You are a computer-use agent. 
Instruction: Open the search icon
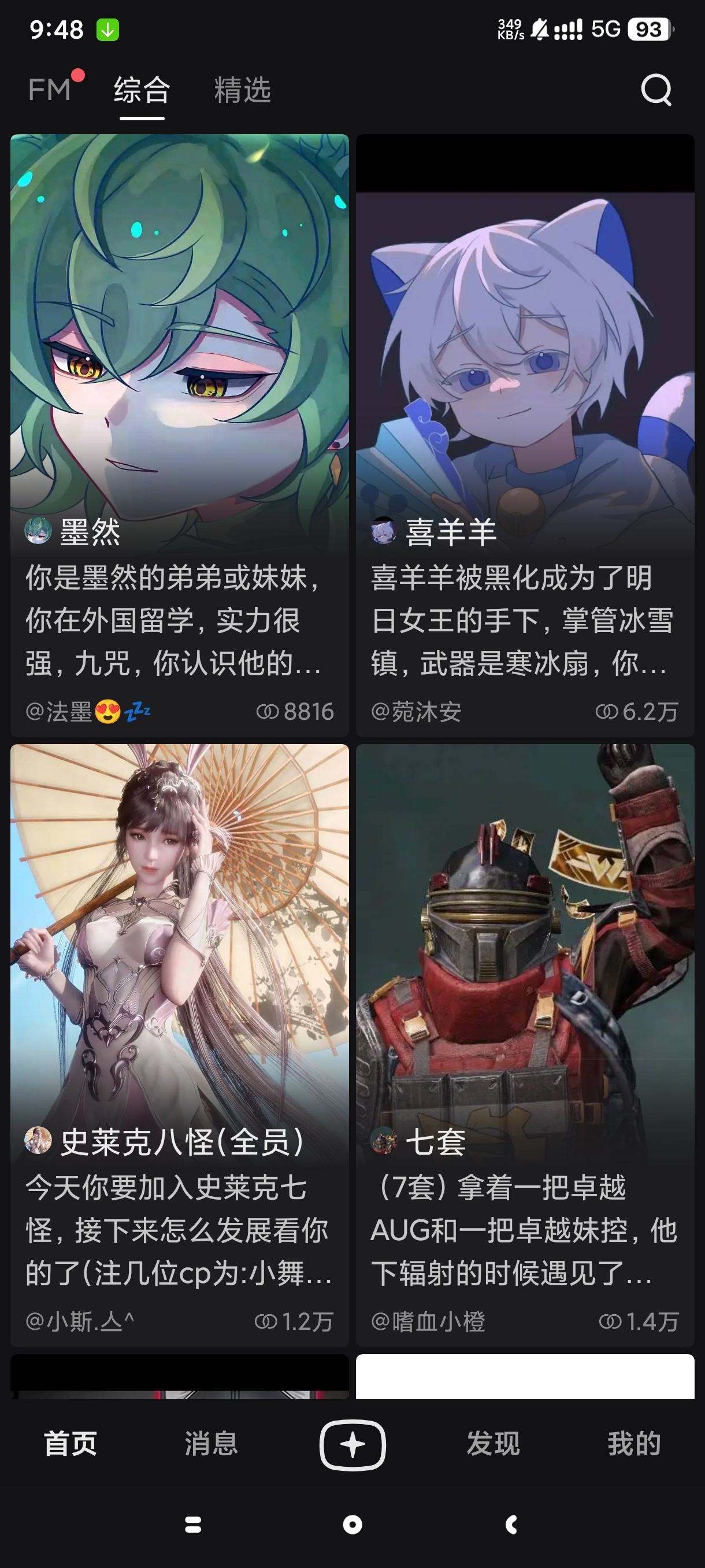click(x=656, y=90)
